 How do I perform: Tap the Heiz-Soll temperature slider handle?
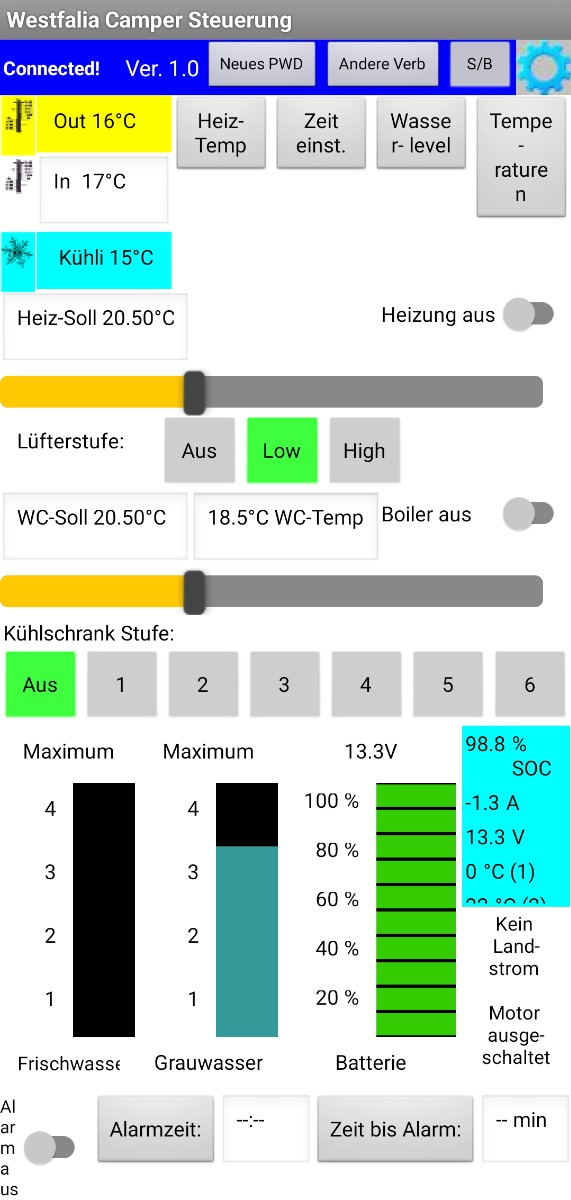click(x=195, y=392)
